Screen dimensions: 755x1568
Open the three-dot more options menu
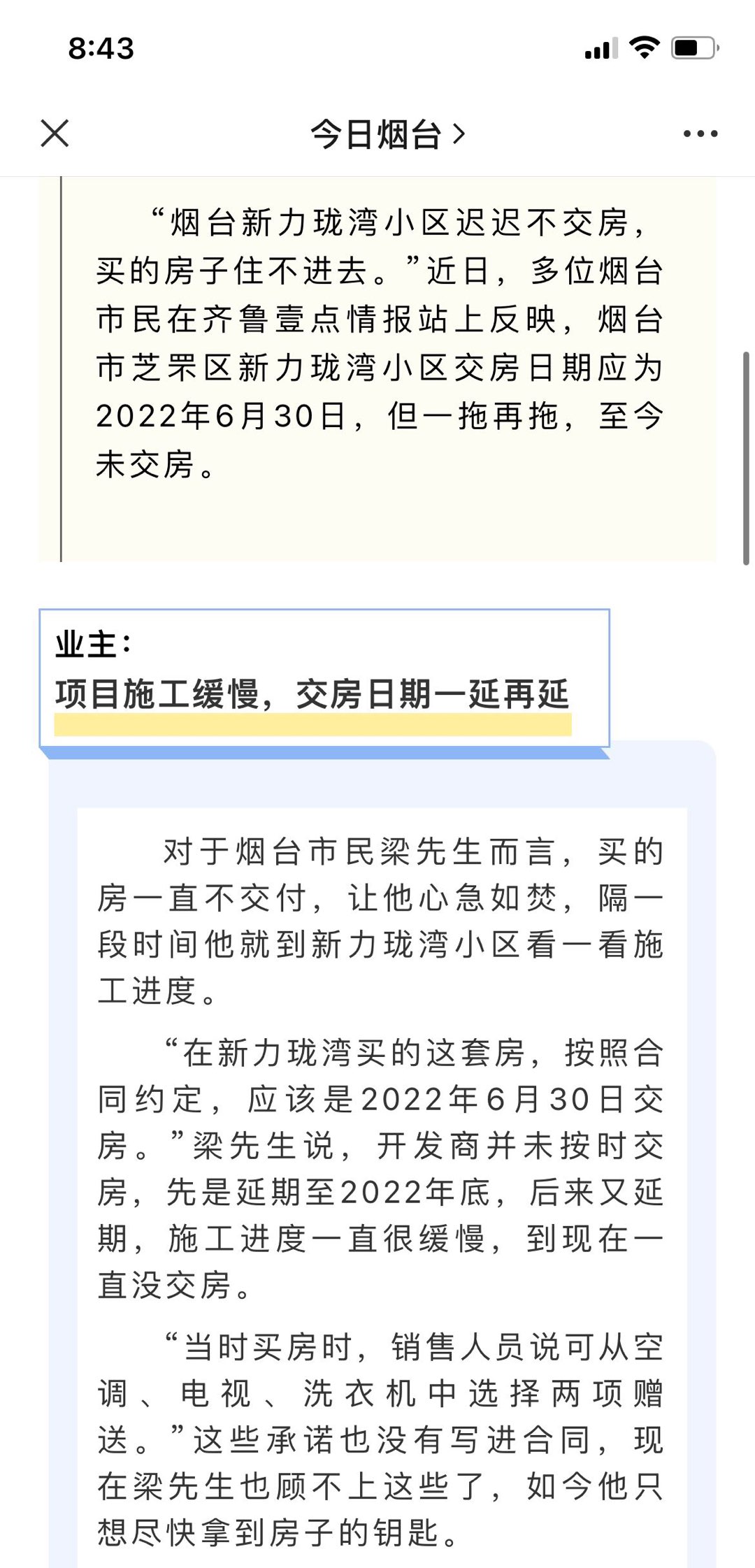click(700, 134)
